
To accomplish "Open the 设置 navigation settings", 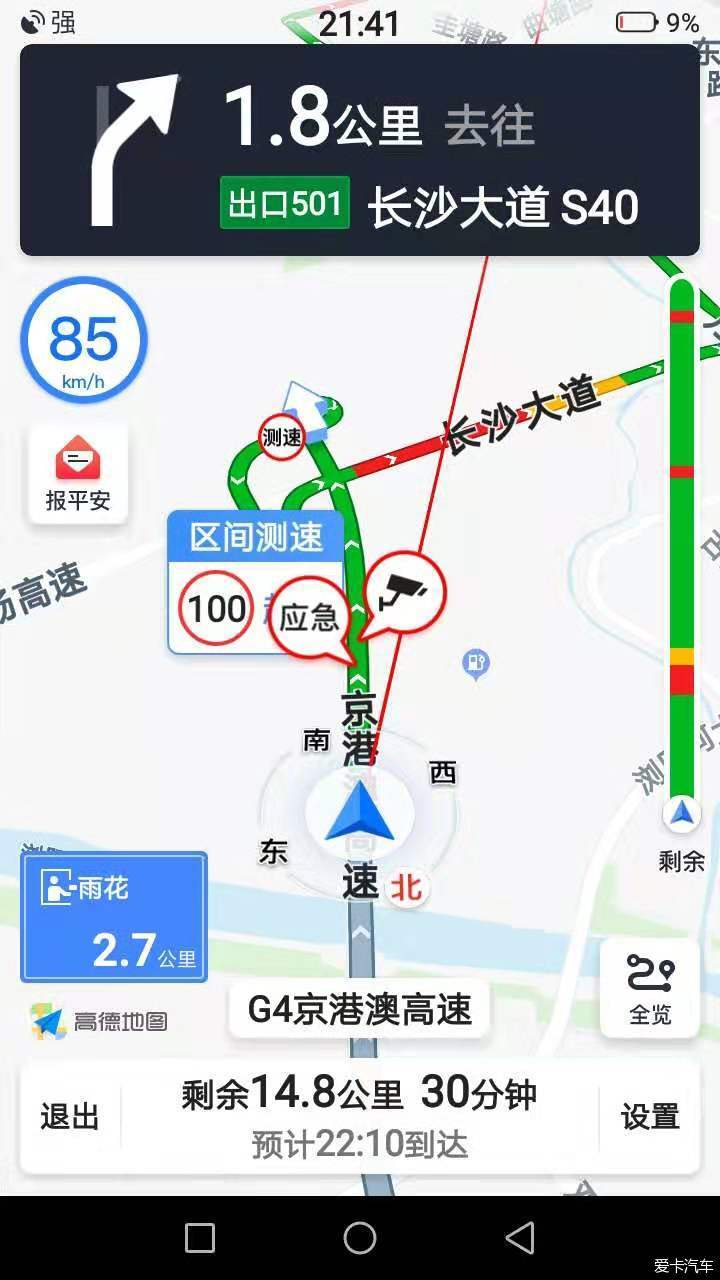I will point(650,1117).
